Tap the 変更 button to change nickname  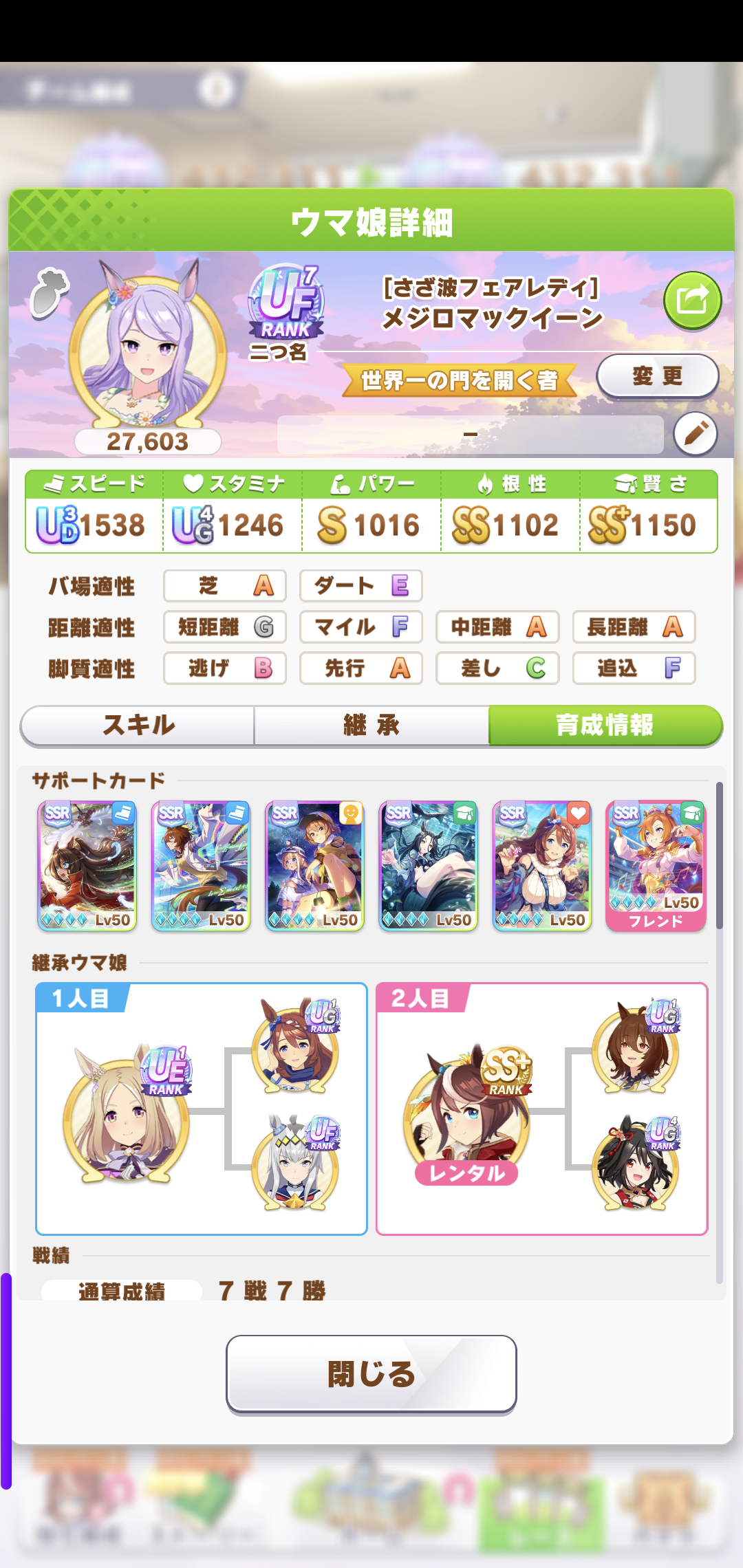657,375
